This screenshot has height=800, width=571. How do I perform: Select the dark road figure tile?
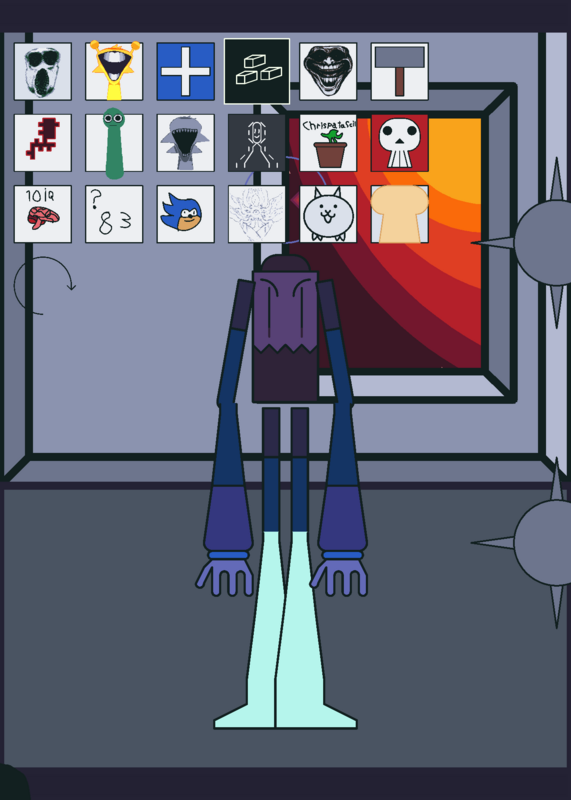tap(257, 143)
